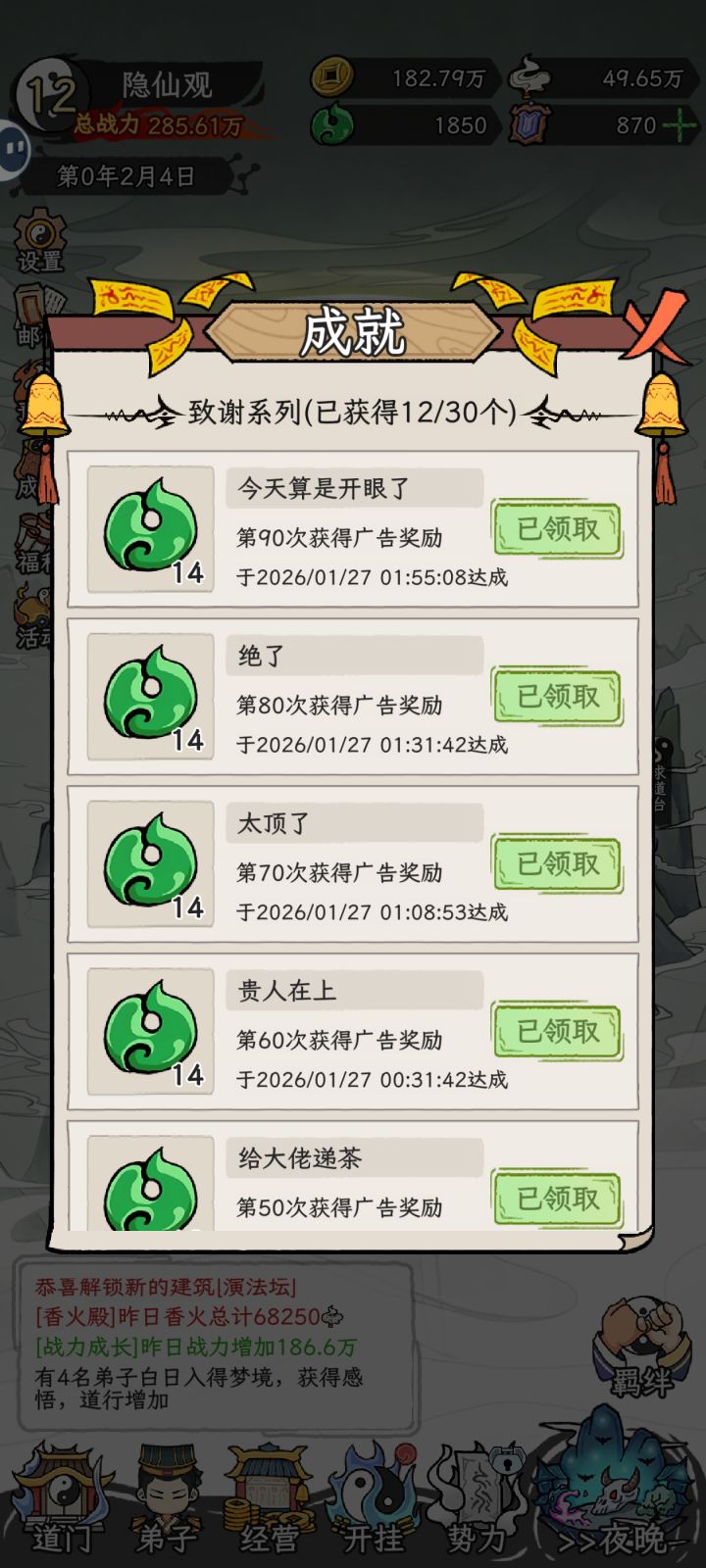Select the 弟子 disciples icon in bottom bar

165,1499
